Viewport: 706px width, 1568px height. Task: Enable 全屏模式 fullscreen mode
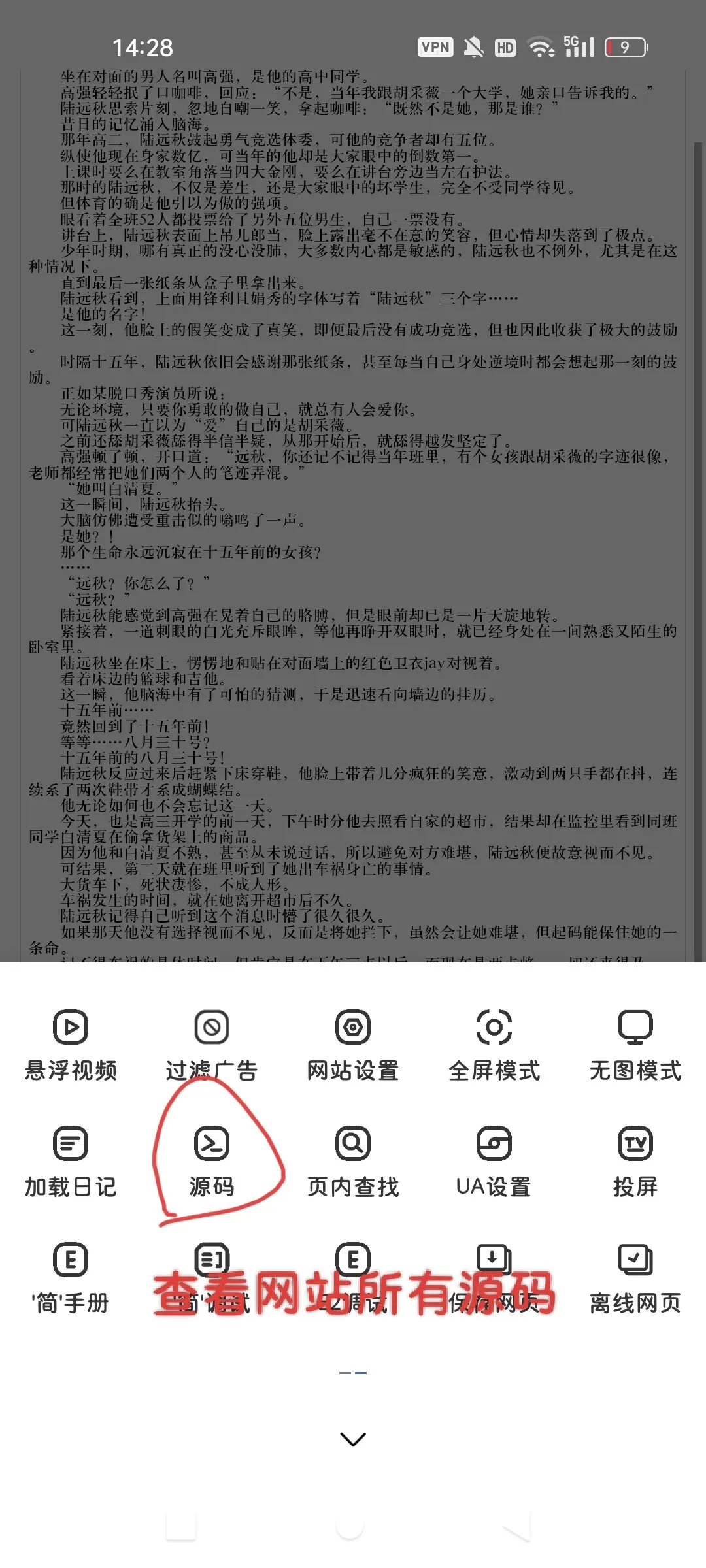click(494, 1045)
